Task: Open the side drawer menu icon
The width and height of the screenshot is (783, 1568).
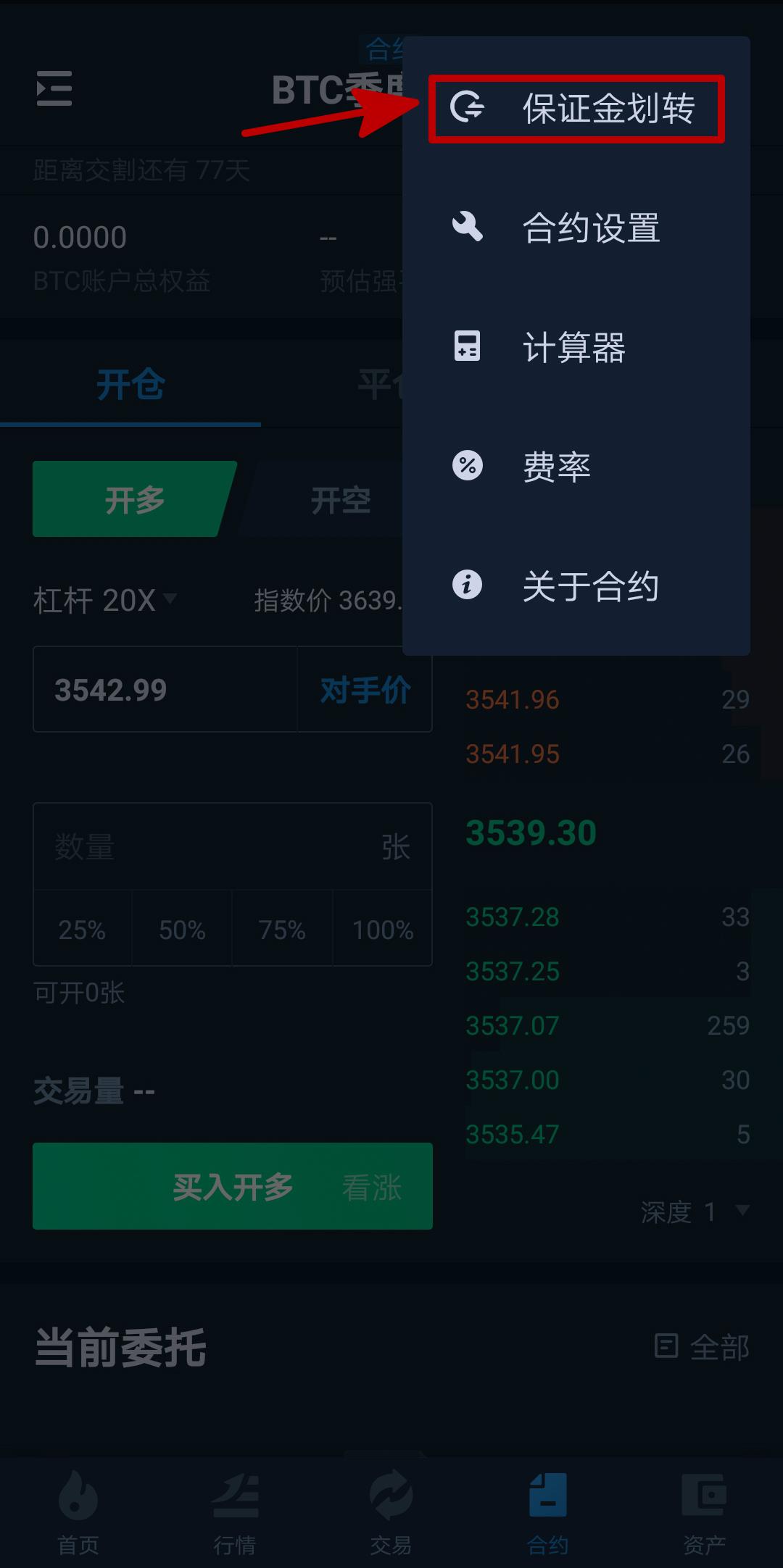Action: [x=54, y=88]
